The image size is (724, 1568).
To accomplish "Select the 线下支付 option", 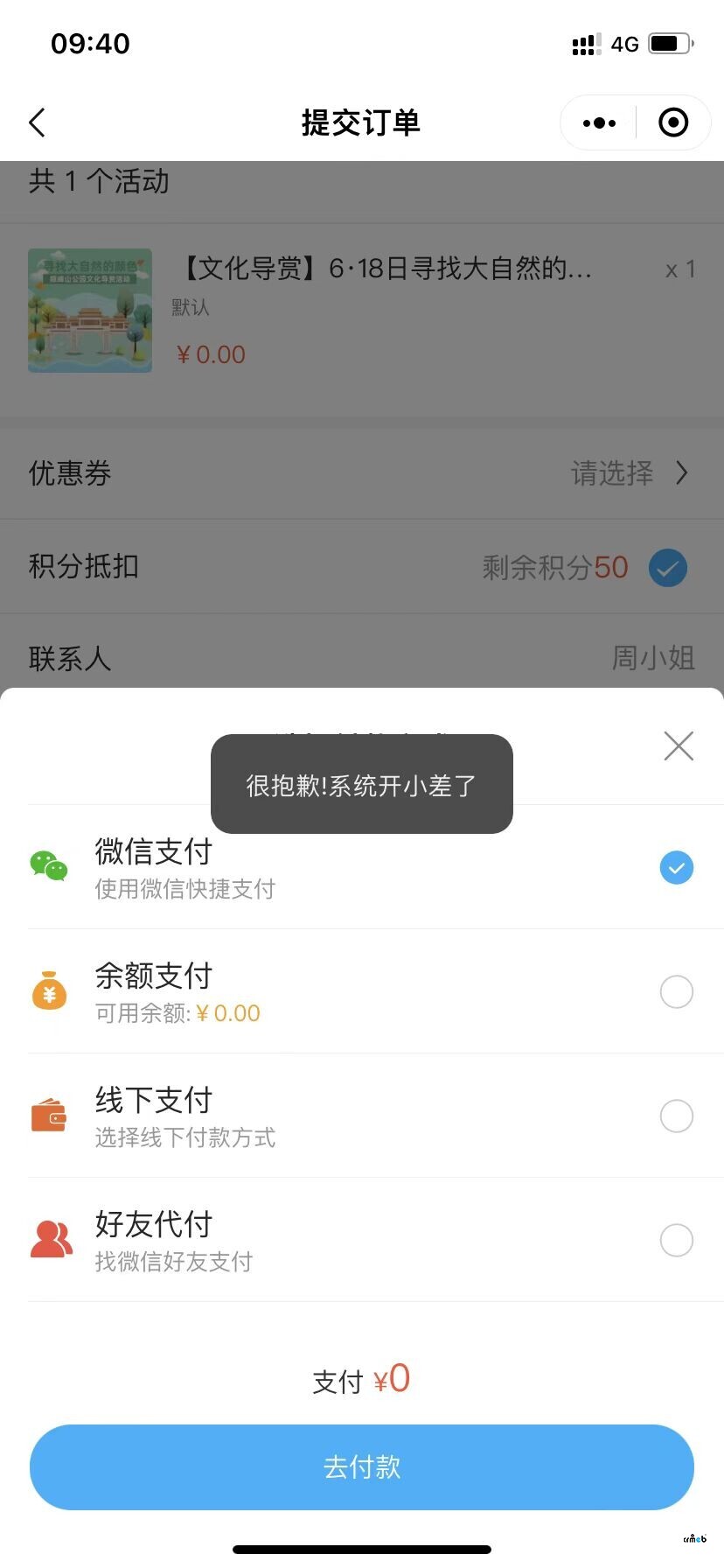I will tap(676, 1116).
